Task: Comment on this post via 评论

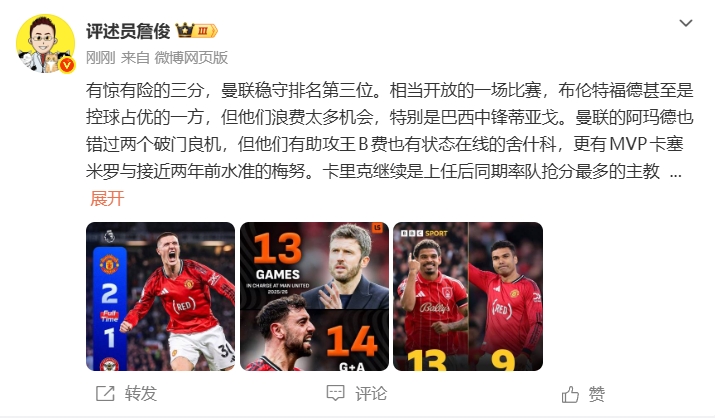Action: coord(357,393)
